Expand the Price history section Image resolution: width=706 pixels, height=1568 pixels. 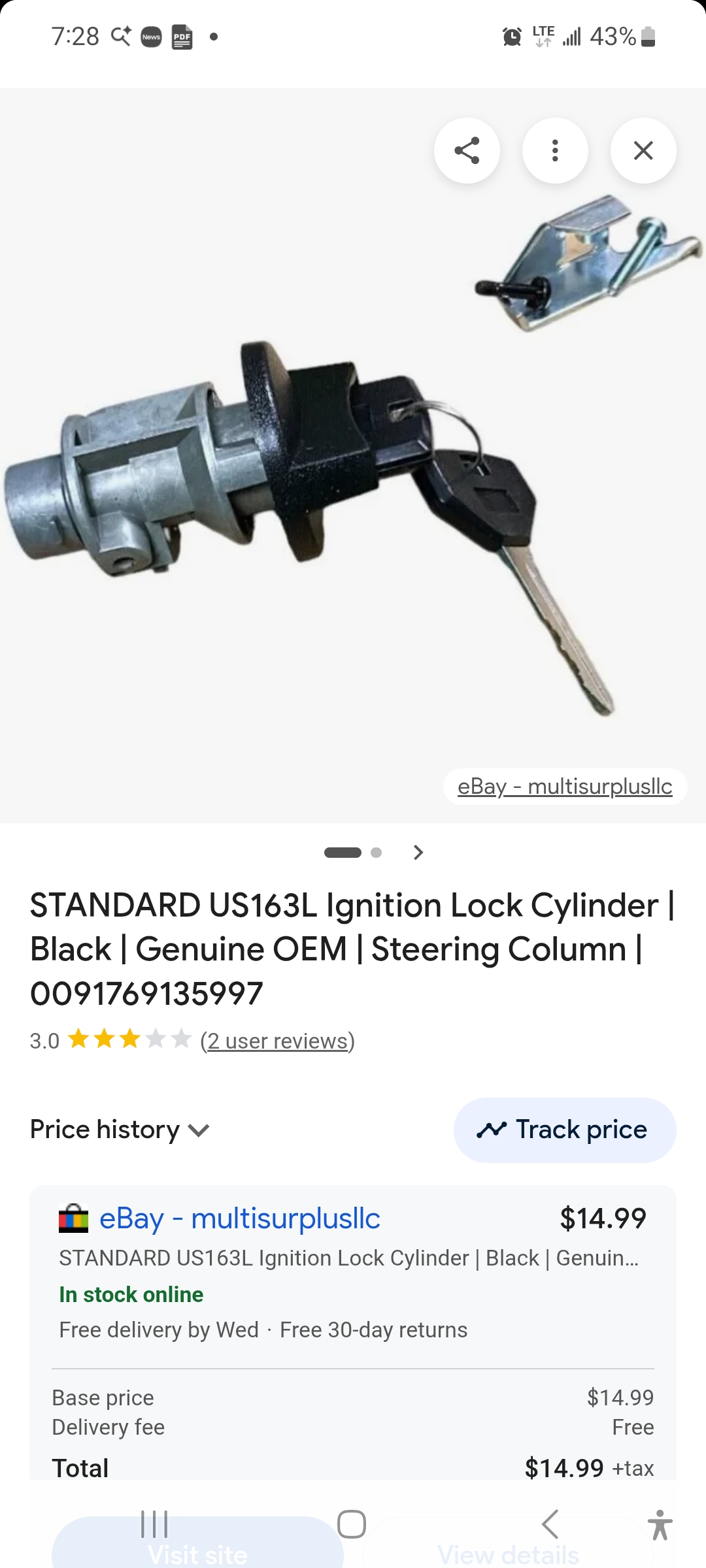click(x=120, y=1130)
